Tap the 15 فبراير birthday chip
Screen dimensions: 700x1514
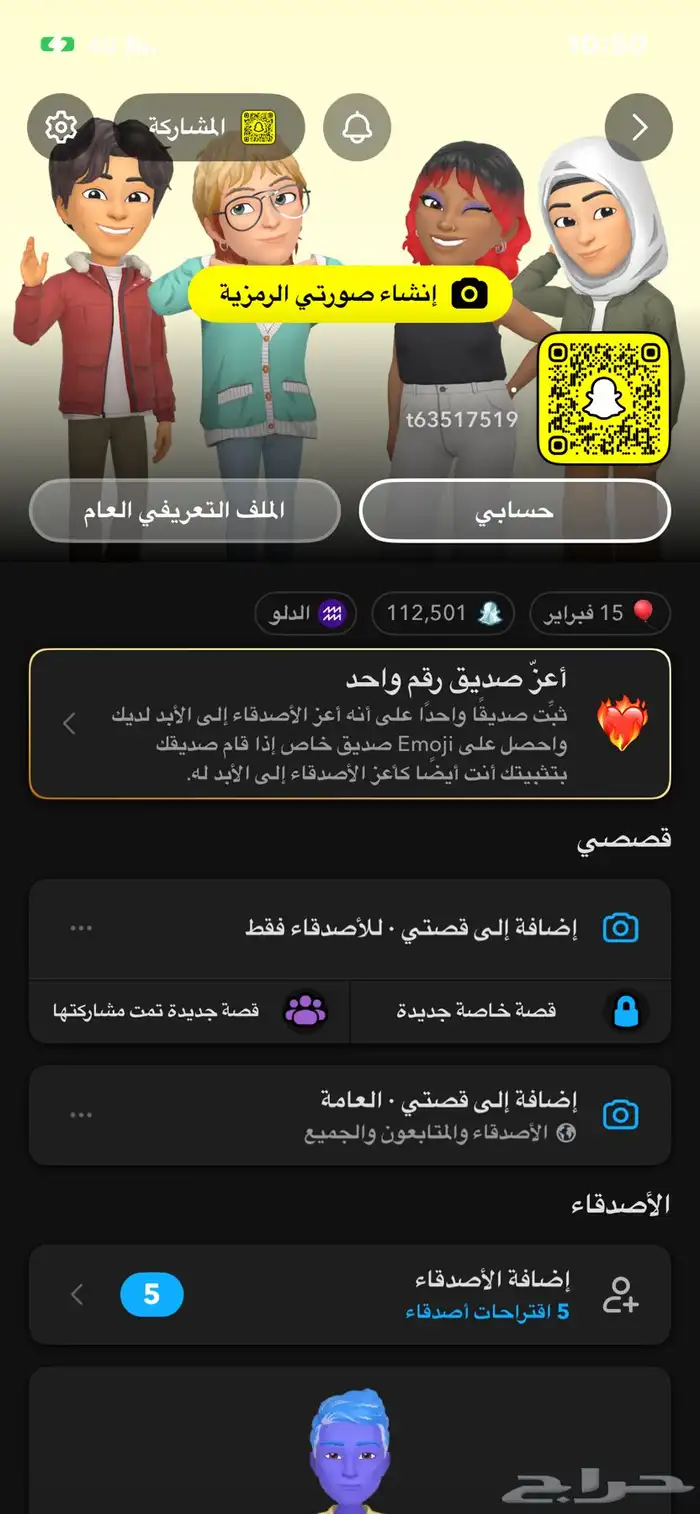[600, 613]
